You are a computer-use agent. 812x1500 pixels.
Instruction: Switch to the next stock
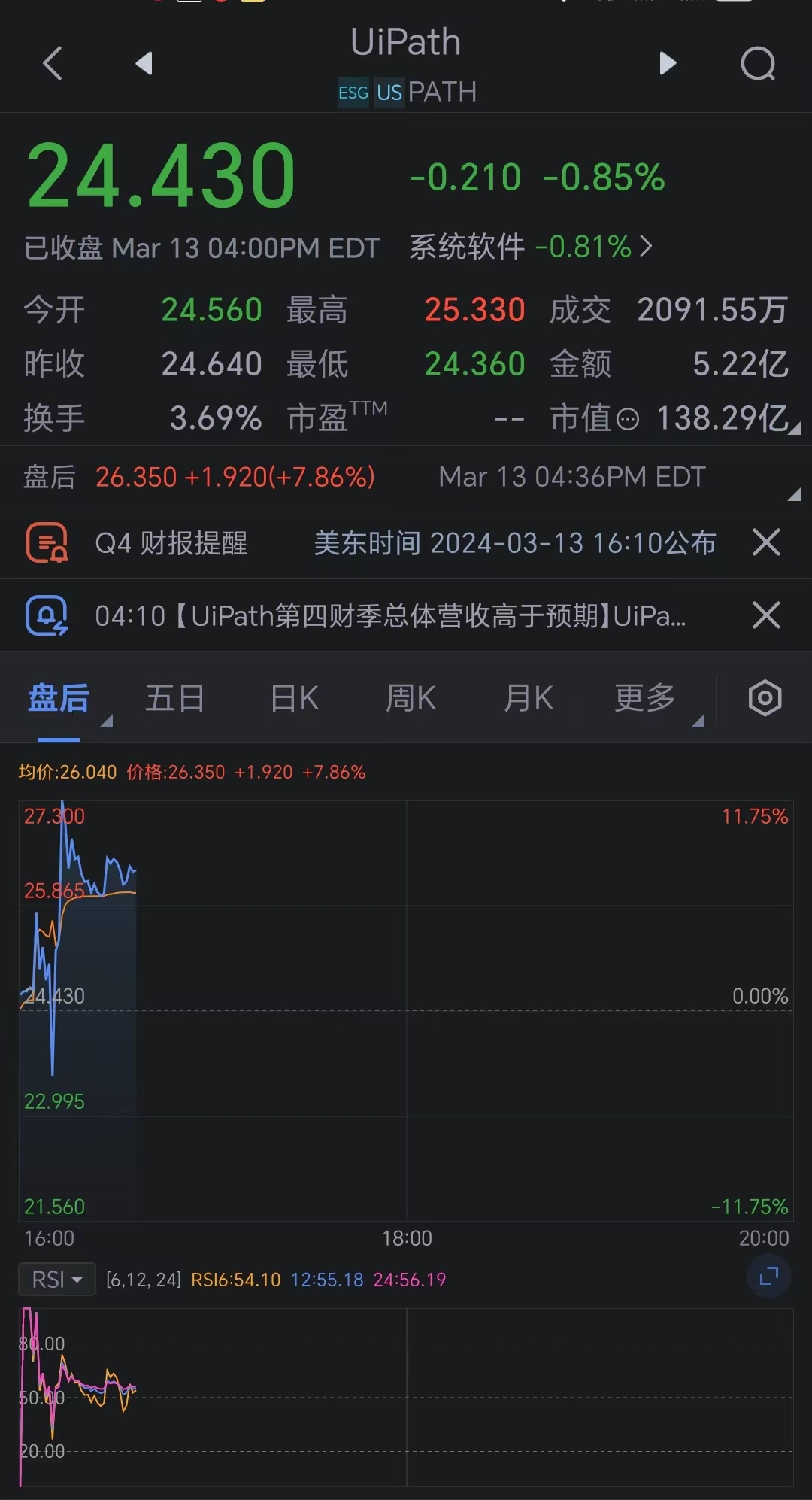tap(667, 63)
